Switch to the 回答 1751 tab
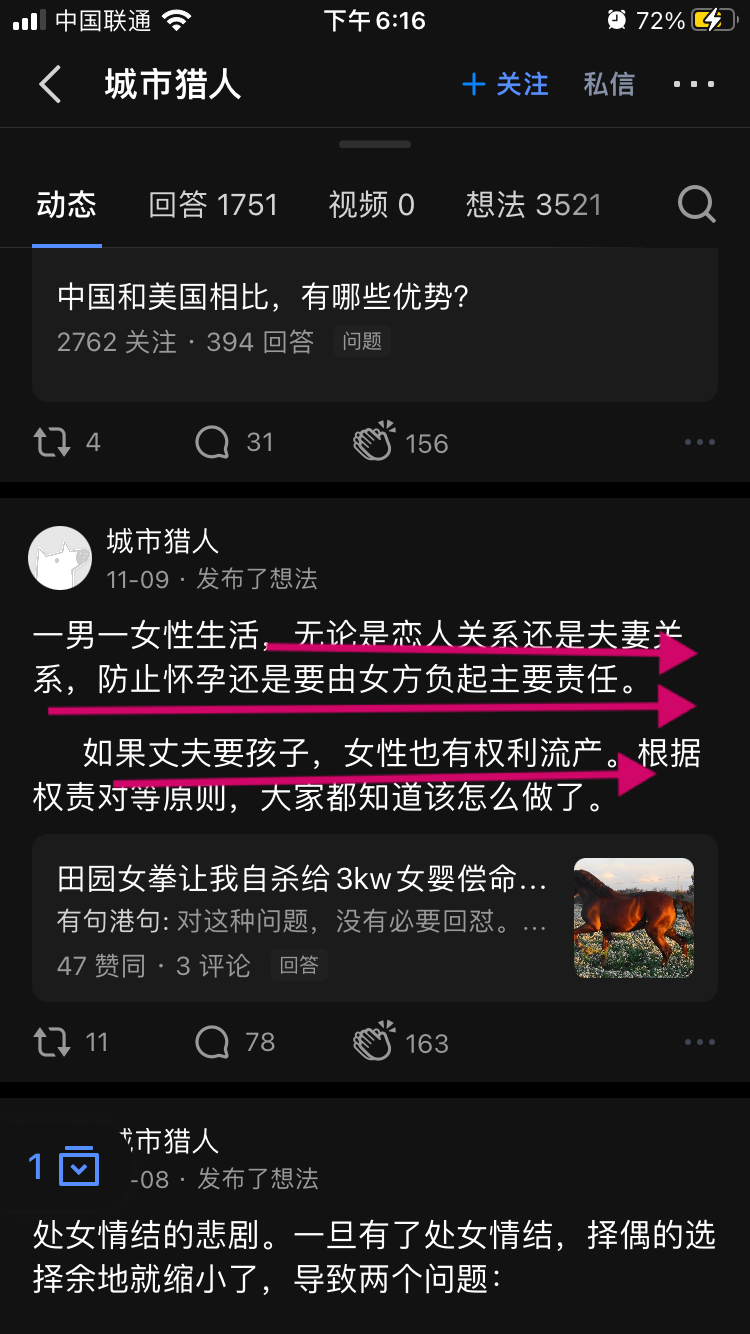Screen dimensions: 750x1334 (x=213, y=205)
